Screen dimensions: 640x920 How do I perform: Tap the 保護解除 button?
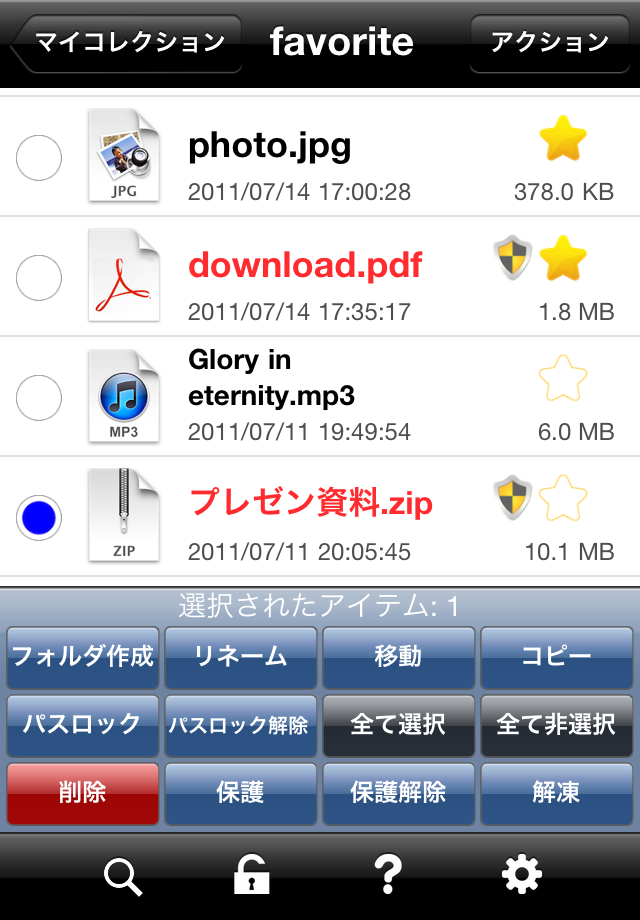click(398, 794)
